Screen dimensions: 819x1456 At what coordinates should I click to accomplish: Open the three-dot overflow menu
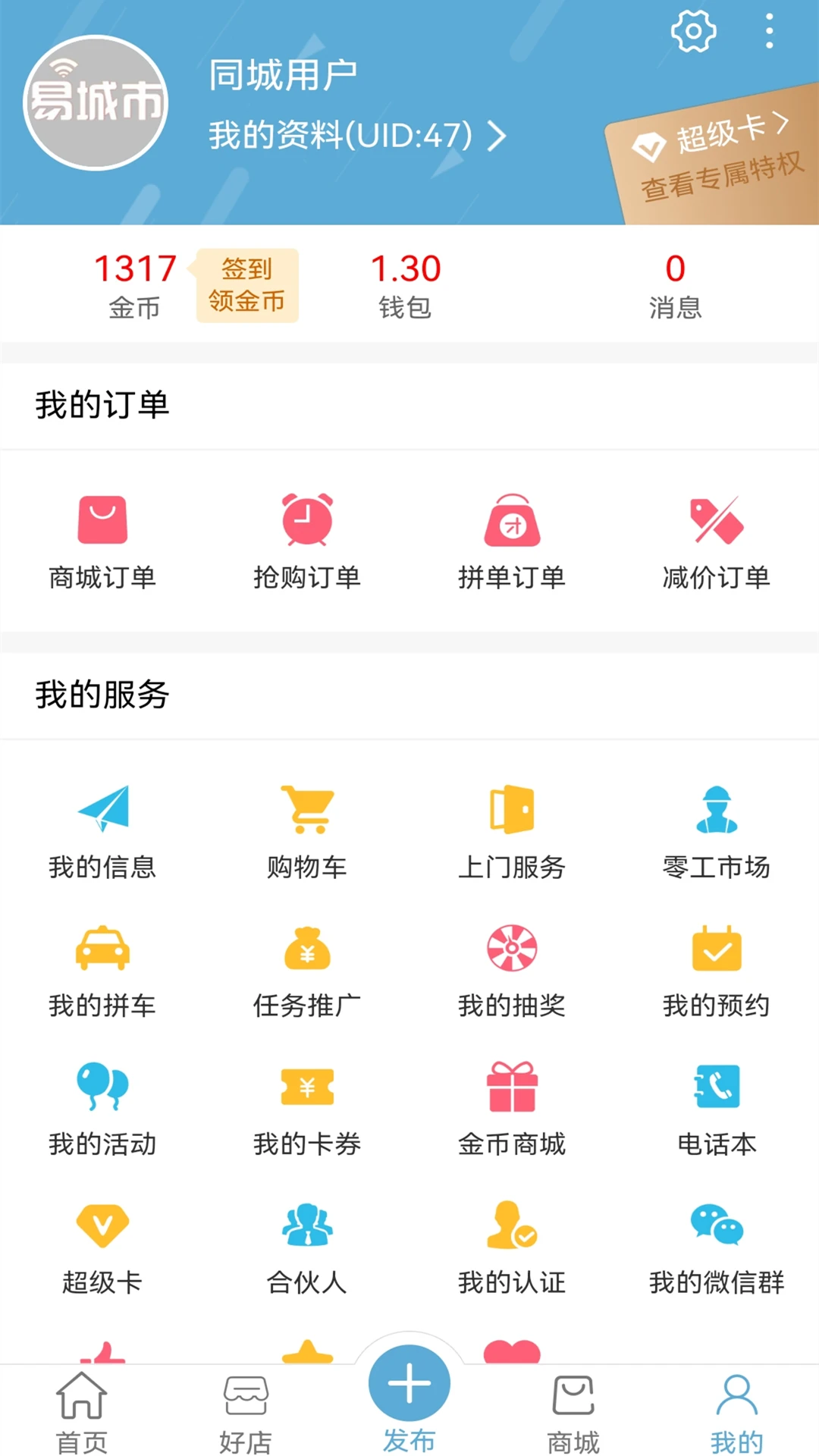770,32
